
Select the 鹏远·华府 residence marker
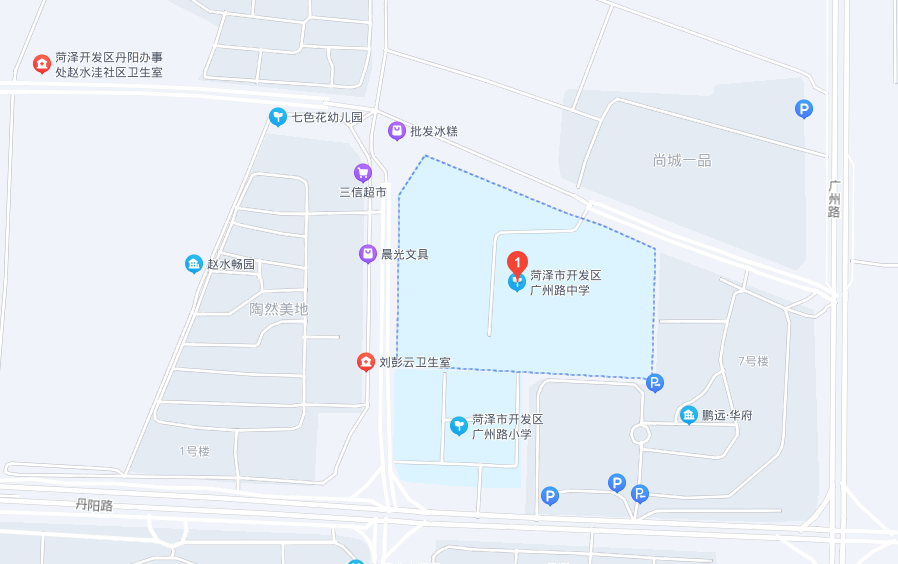coord(688,415)
